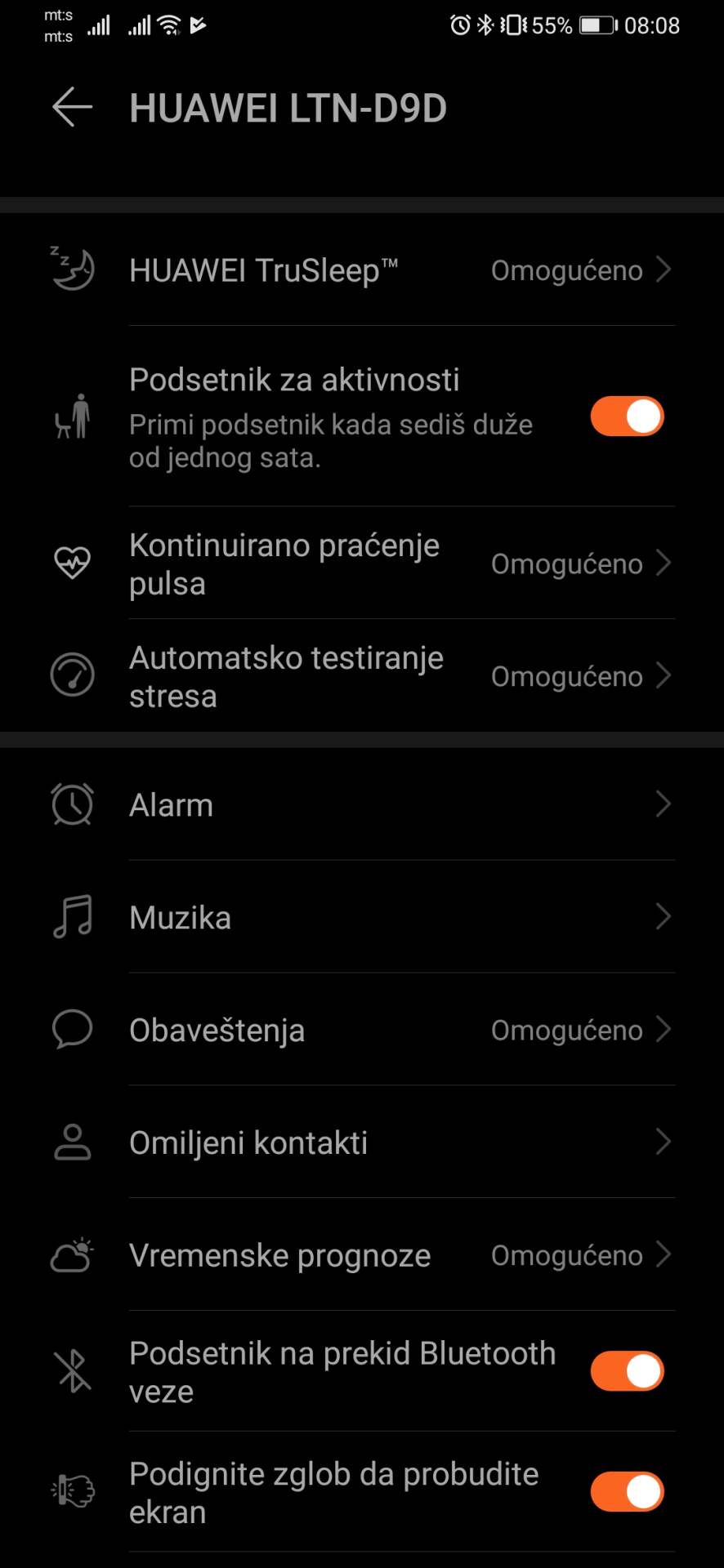Open Automatsko testiranje stresa settings
Image resolution: width=724 pixels, height=1568 pixels.
click(x=664, y=675)
